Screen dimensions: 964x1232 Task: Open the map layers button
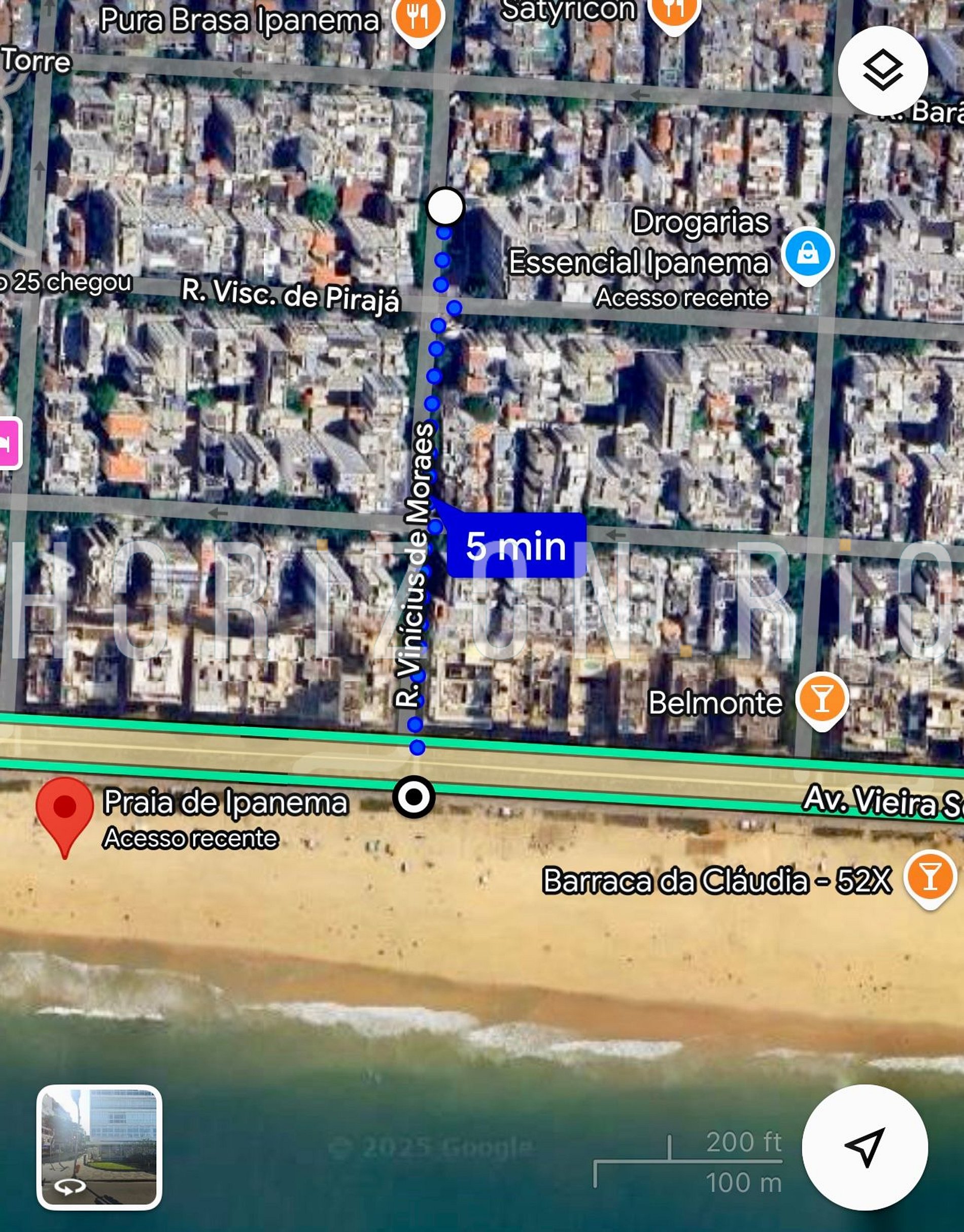tap(882, 71)
